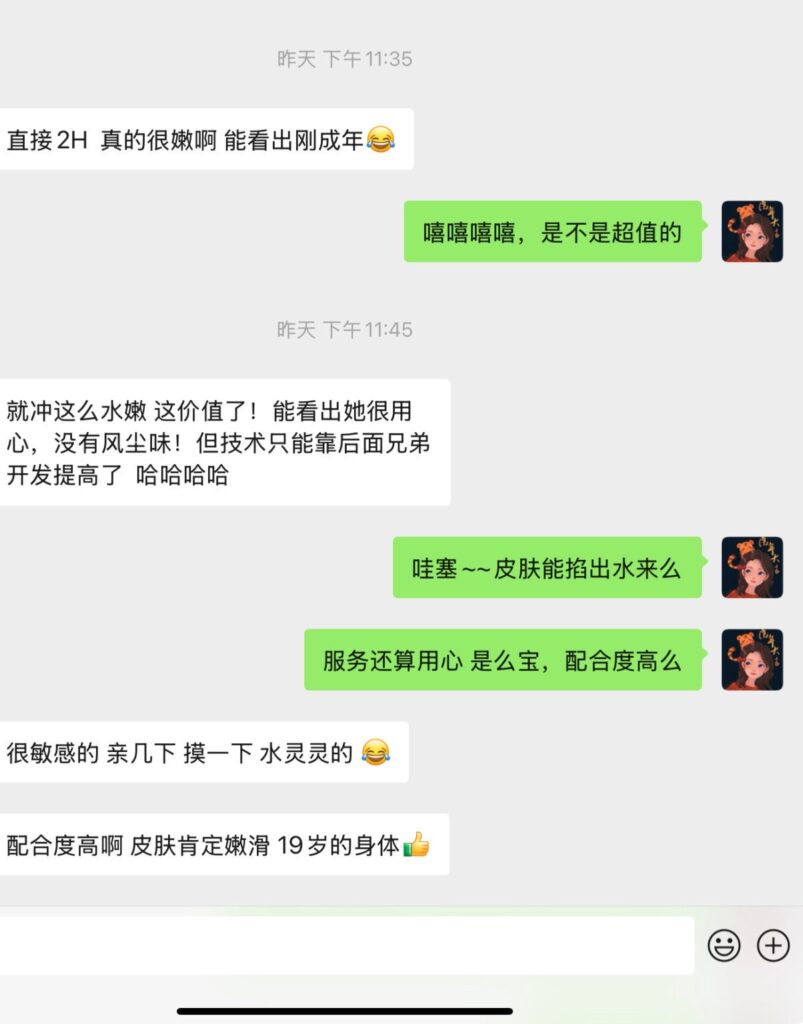Open the plus attachment menu
The width and height of the screenshot is (803, 1024).
[x=773, y=945]
